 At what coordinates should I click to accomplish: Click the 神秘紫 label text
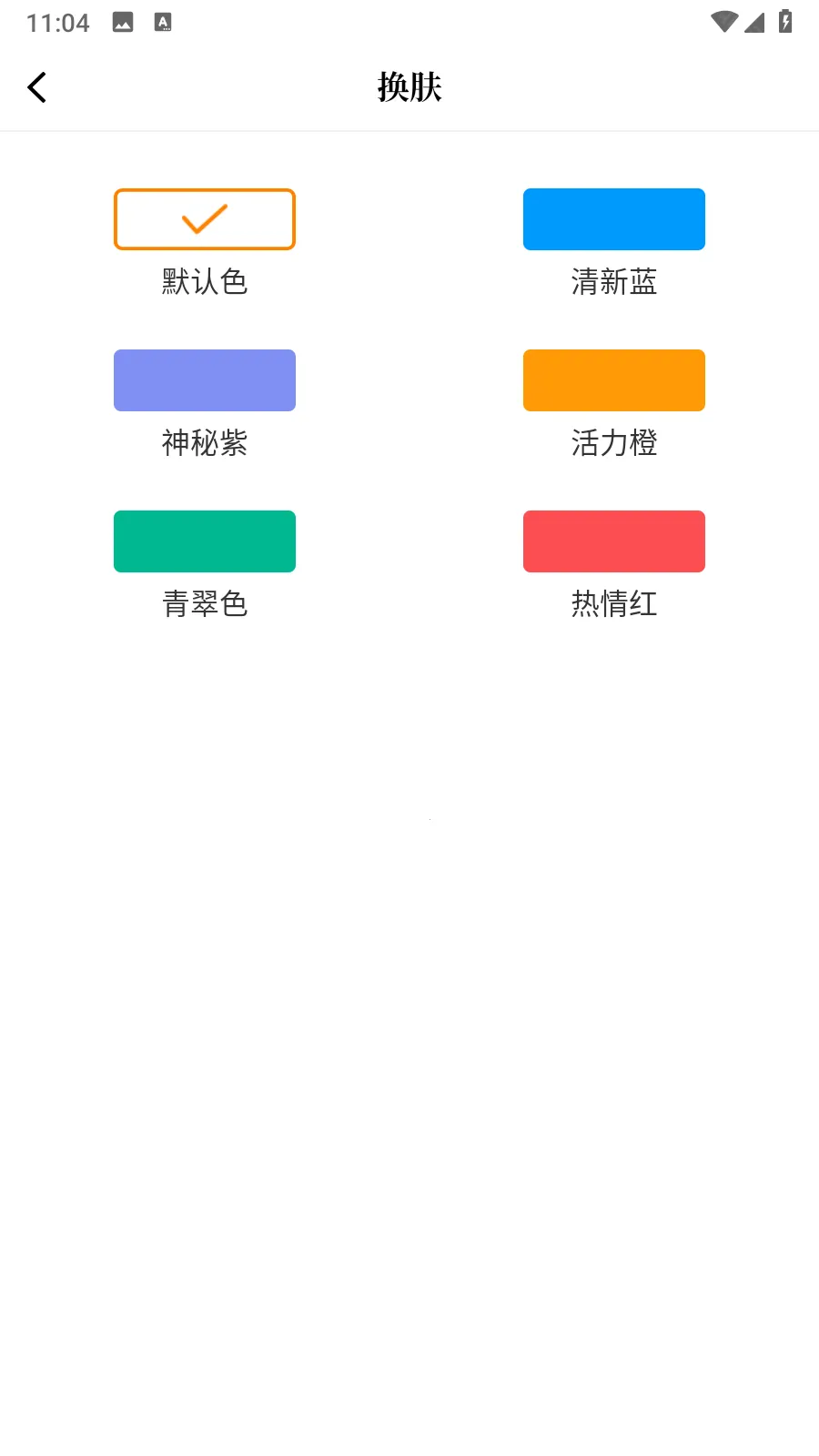click(204, 443)
